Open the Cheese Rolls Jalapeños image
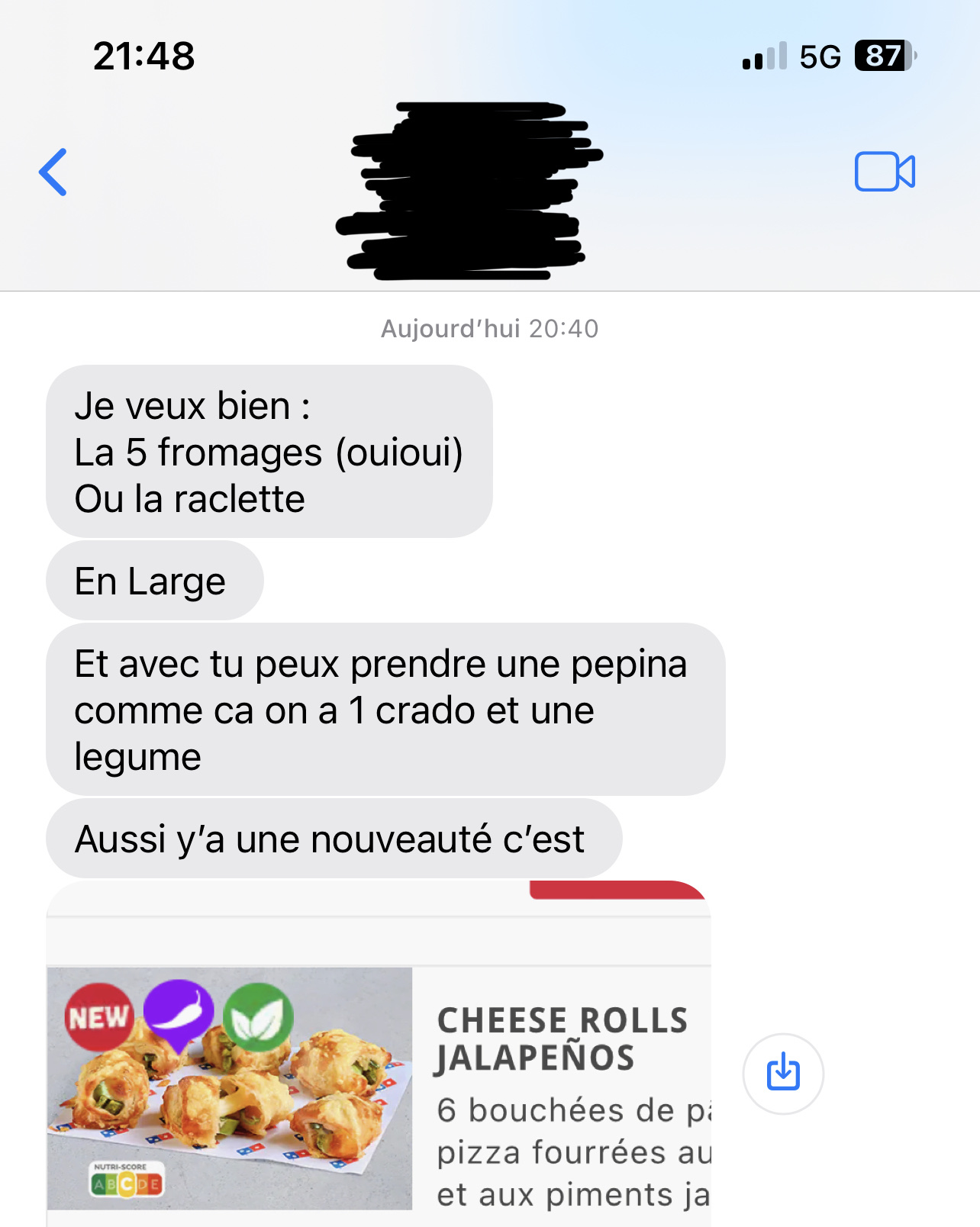Screen dimensions: 980x1227 [x=379, y=1068]
